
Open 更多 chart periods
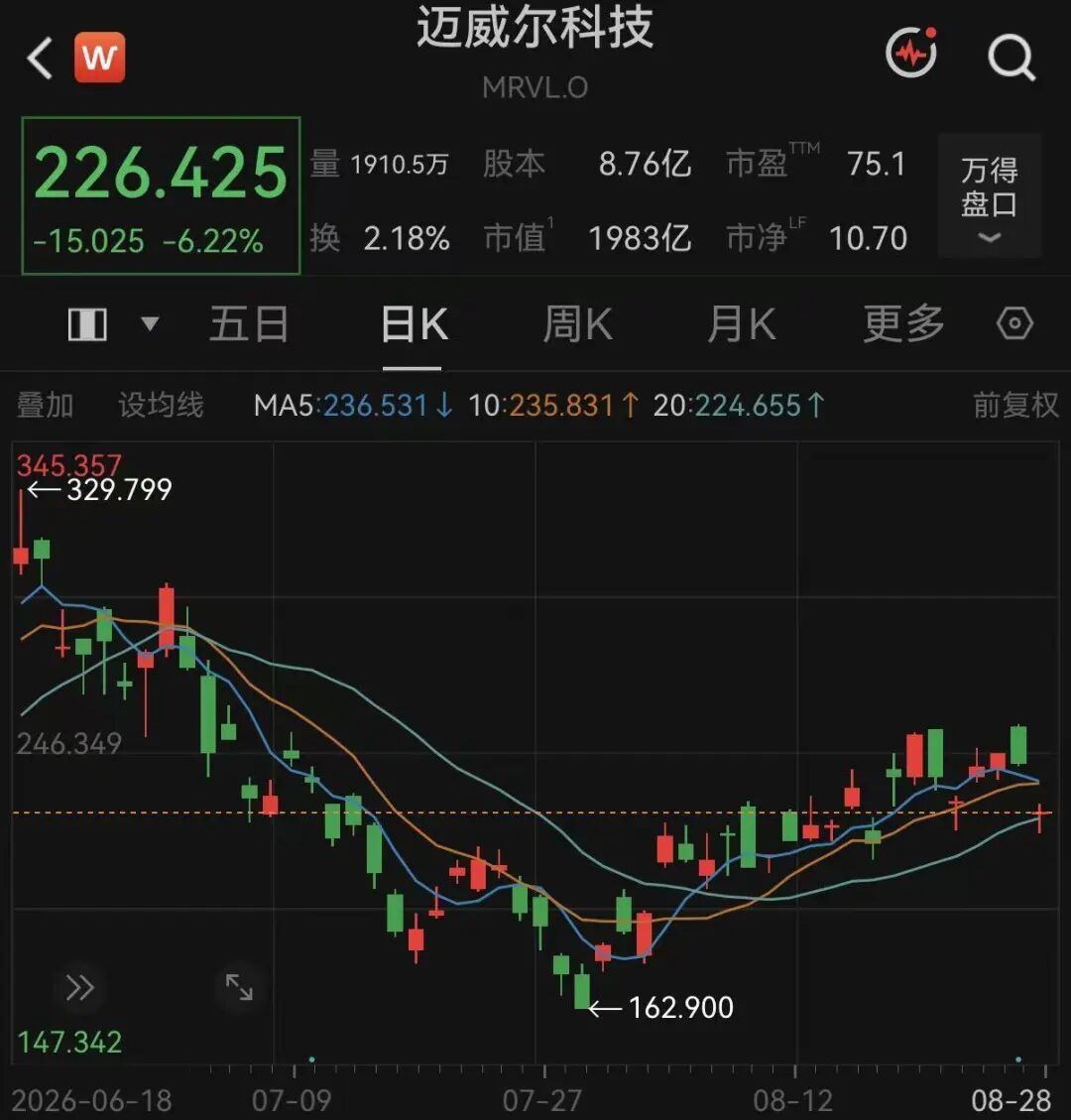coord(904,324)
